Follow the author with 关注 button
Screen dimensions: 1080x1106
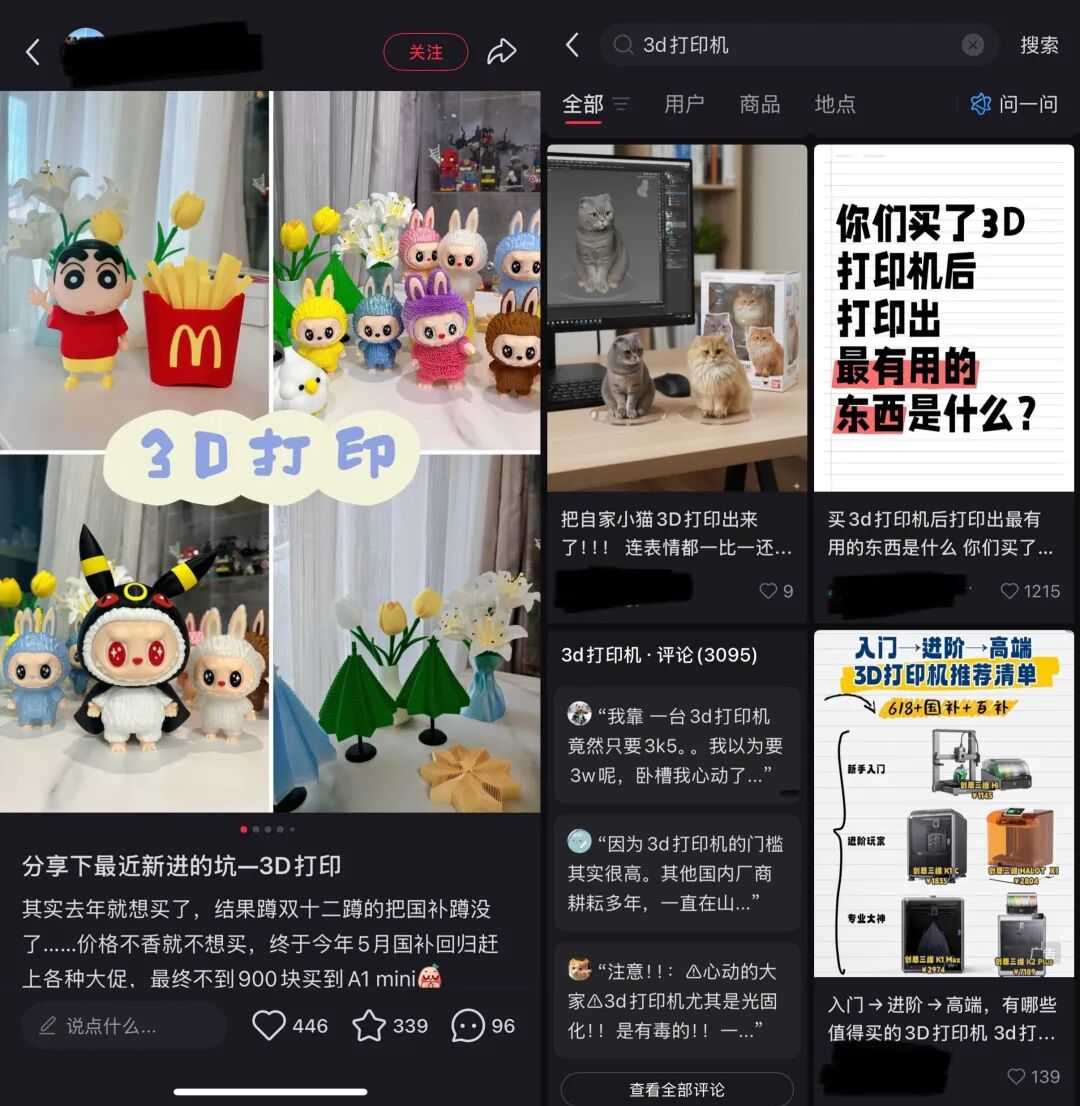(x=425, y=52)
